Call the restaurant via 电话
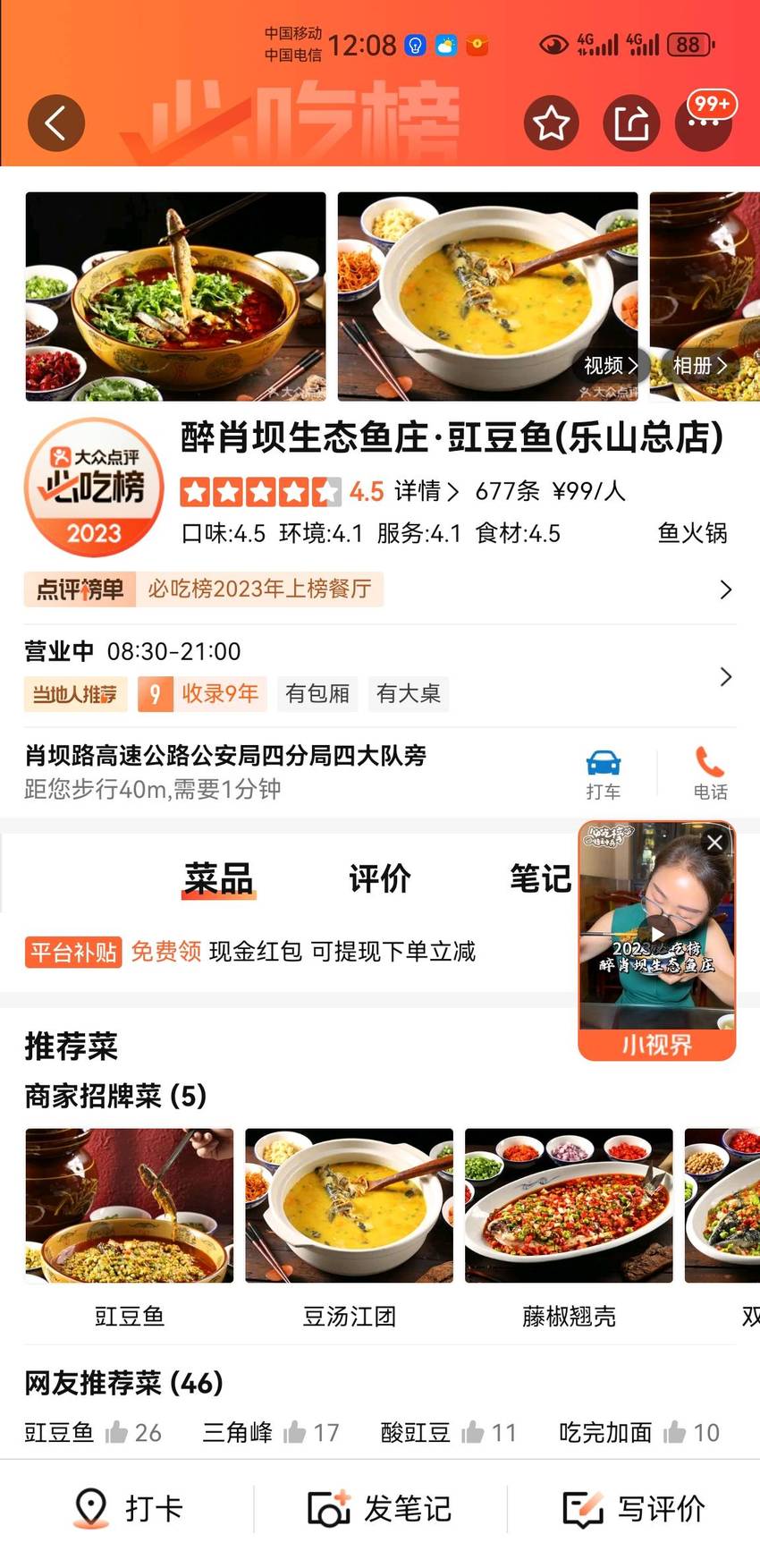This screenshot has height=1568, width=760. [710, 774]
